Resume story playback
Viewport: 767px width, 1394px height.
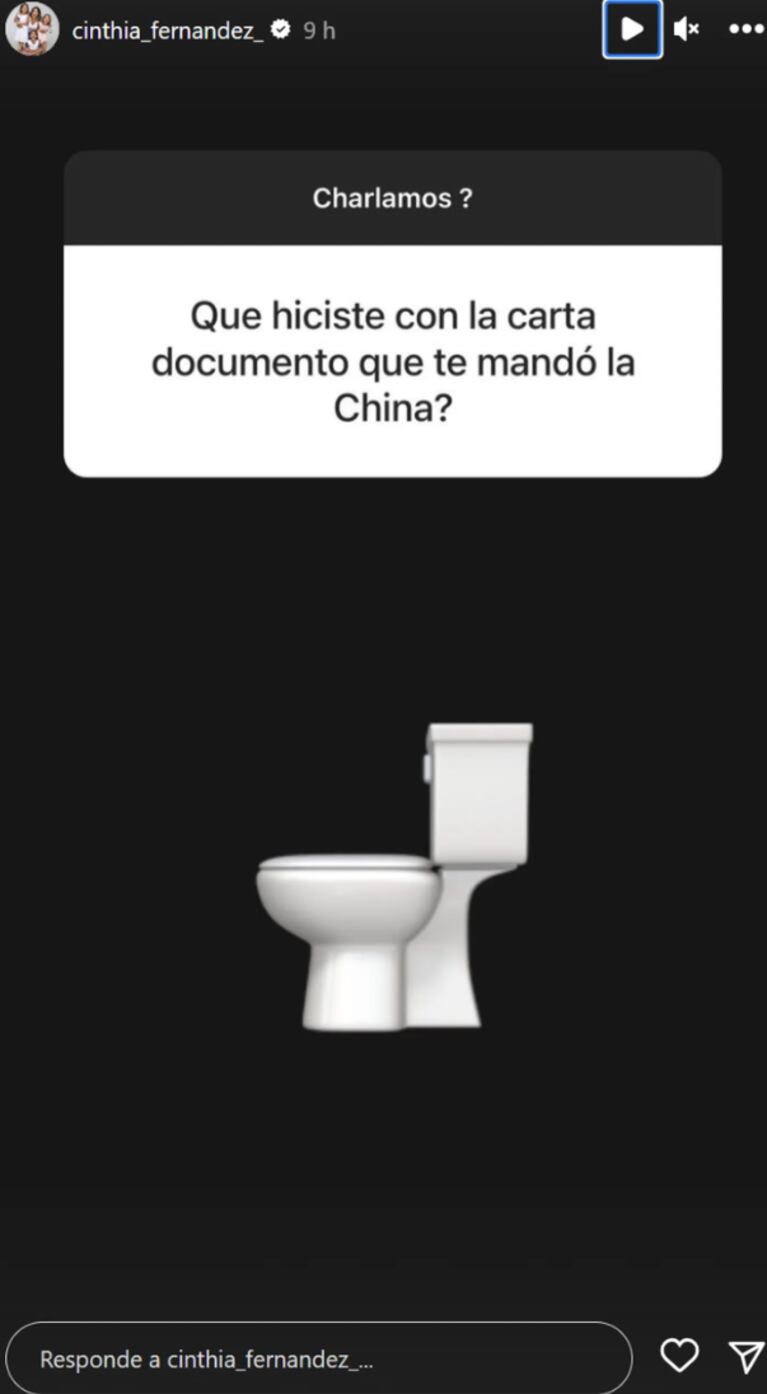632,29
